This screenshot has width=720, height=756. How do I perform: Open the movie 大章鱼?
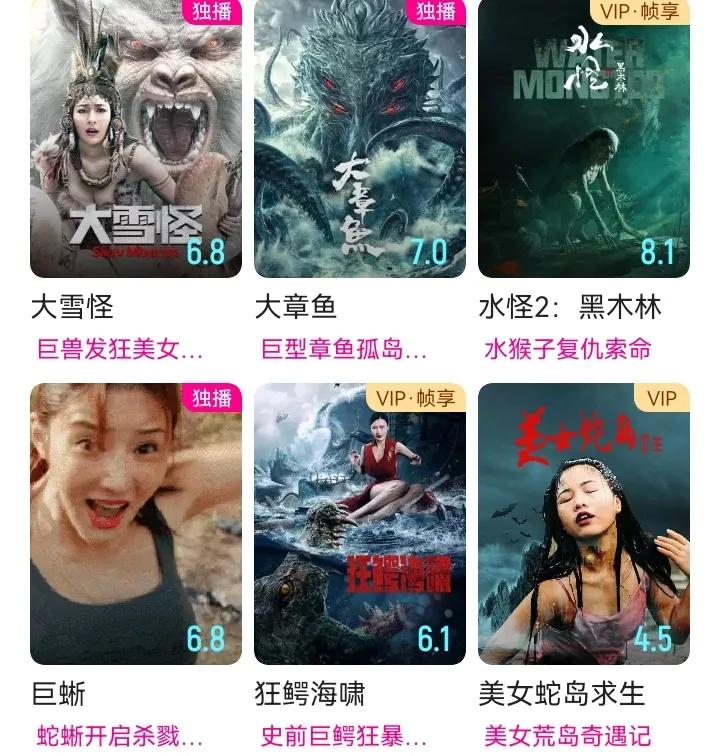pos(360,140)
